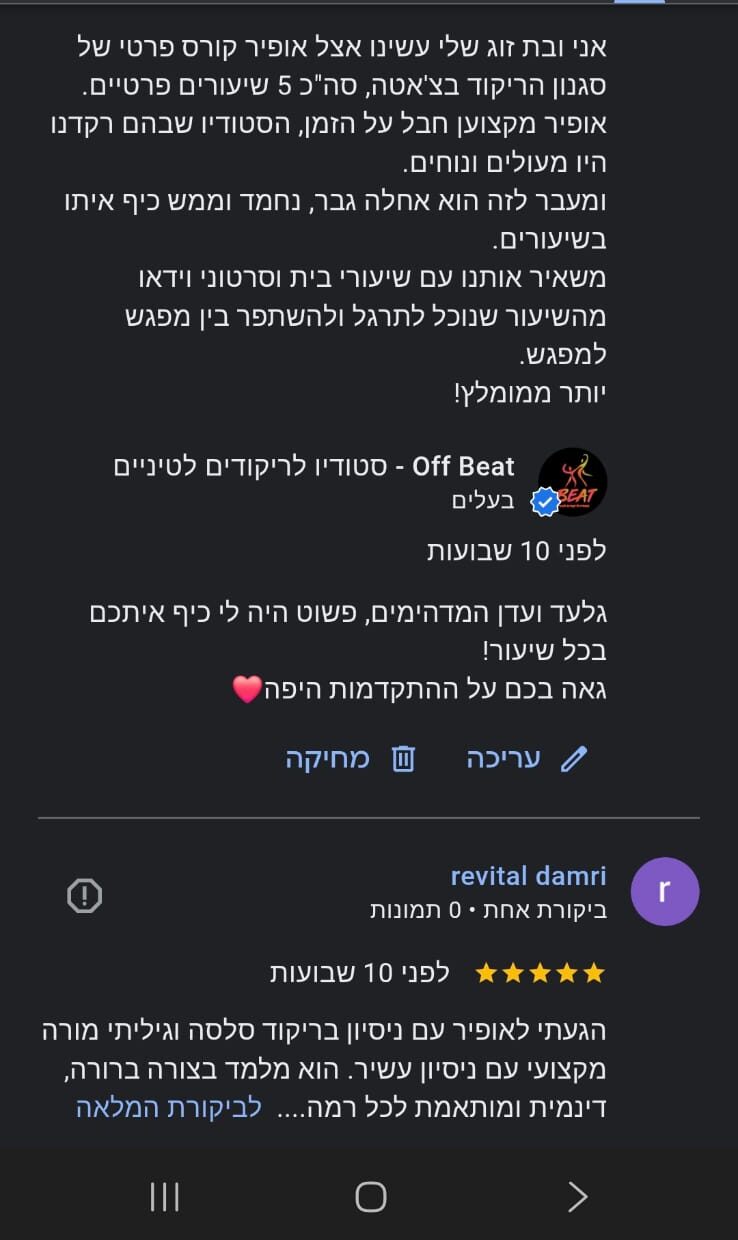Open recent apps view
This screenshot has width=738, height=1240.
pos(164,1196)
